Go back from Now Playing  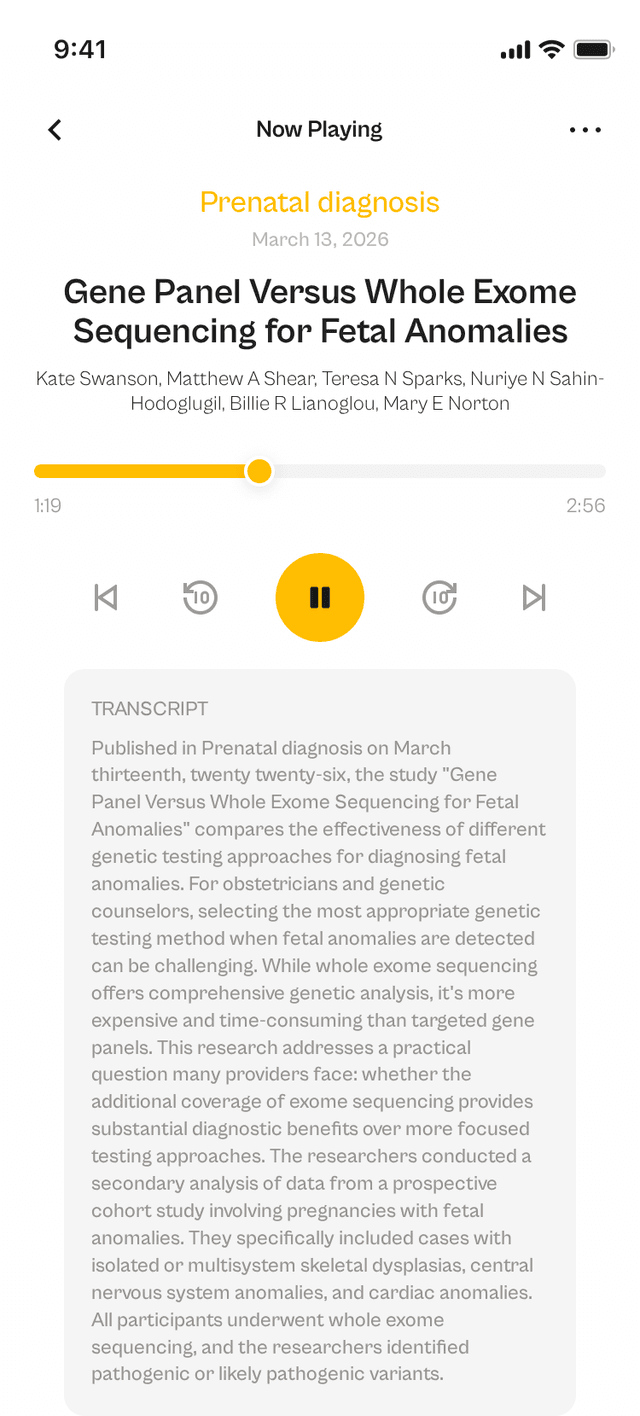tap(55, 130)
